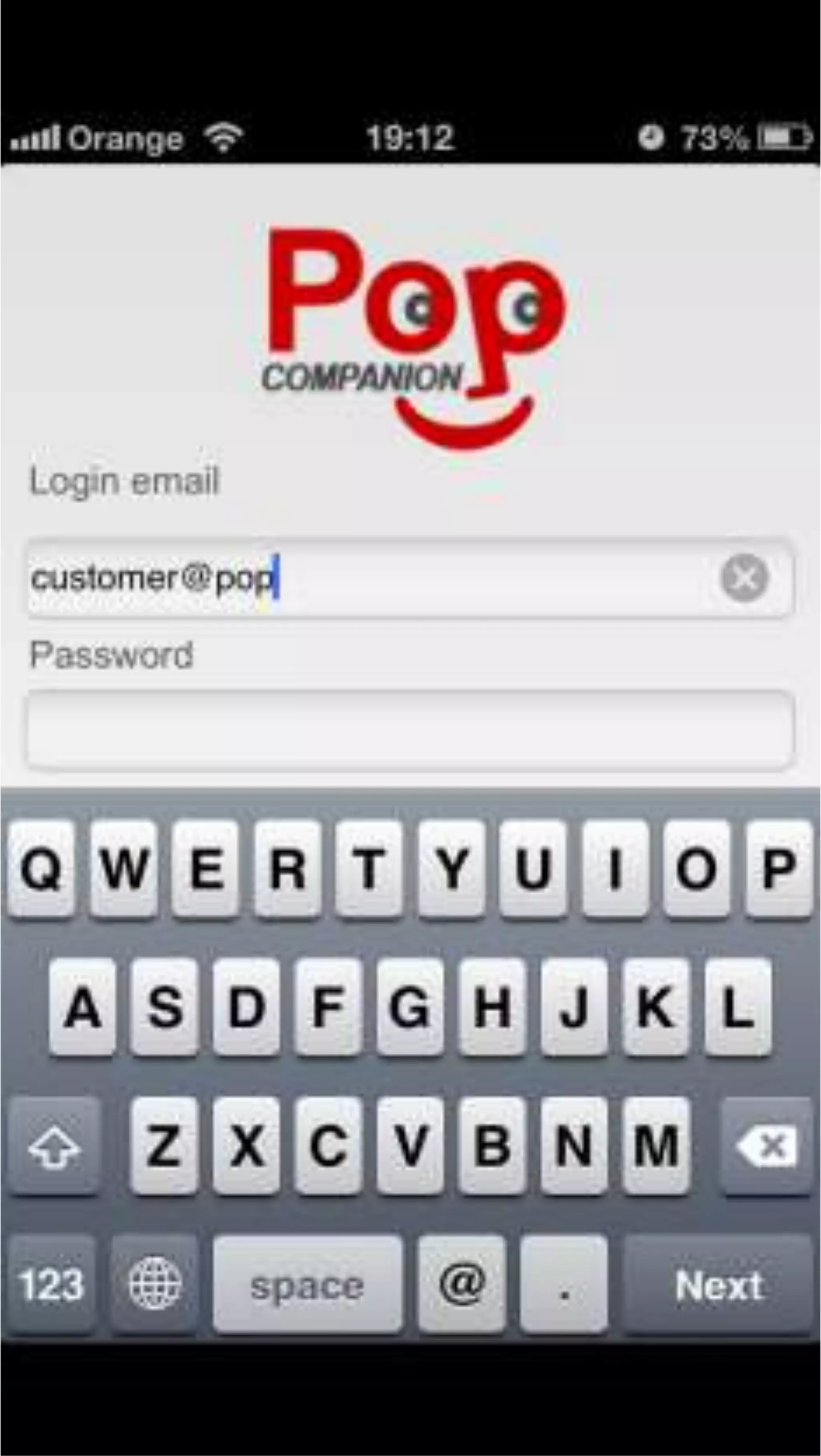Tap the globe language key
This screenshot has width=821, height=1456.
pyautogui.click(x=155, y=1285)
